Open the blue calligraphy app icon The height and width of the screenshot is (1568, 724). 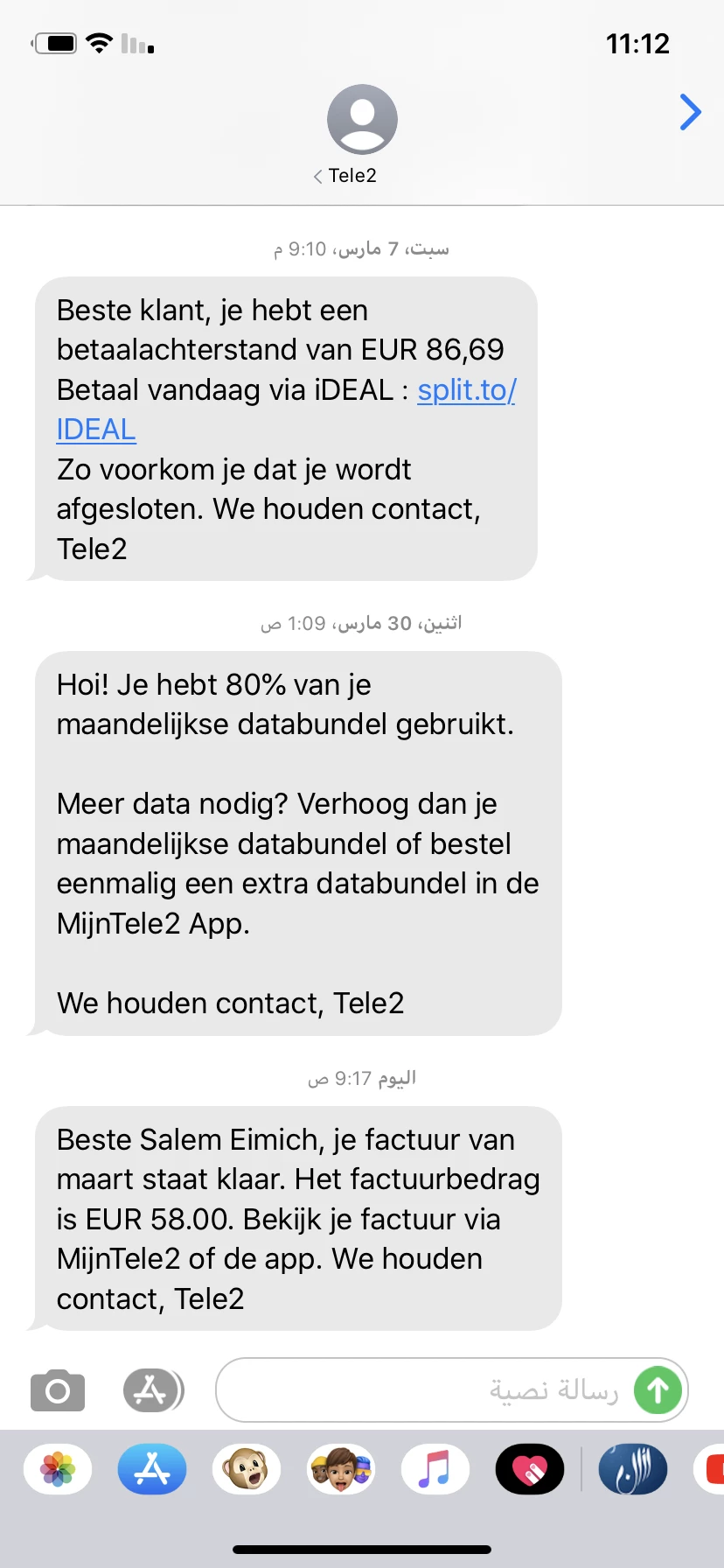click(633, 1469)
